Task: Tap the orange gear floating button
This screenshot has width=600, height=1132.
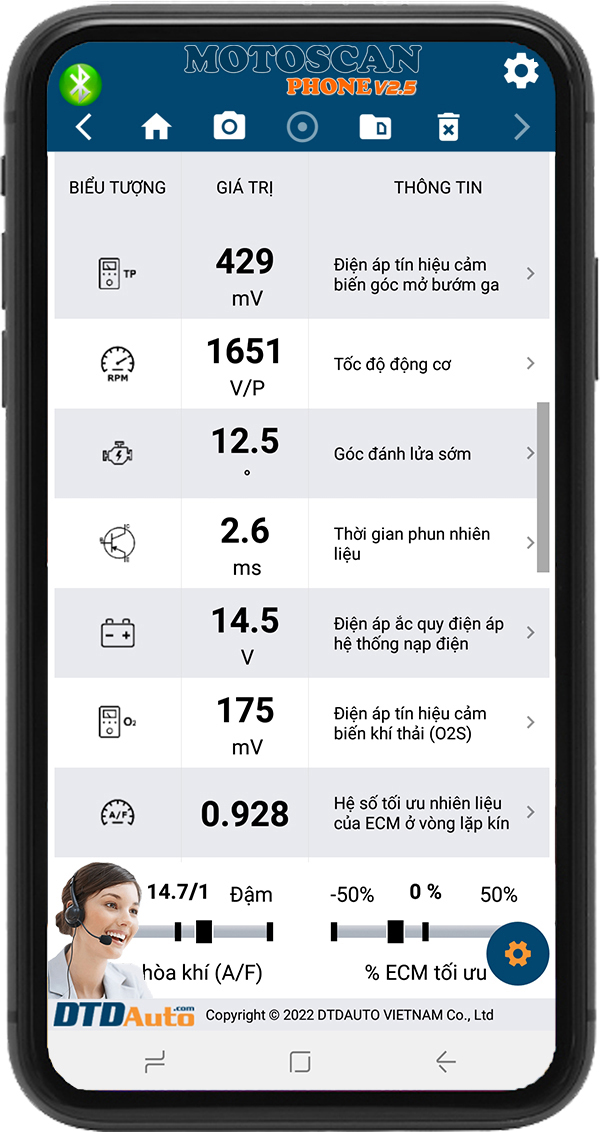Action: tap(518, 954)
